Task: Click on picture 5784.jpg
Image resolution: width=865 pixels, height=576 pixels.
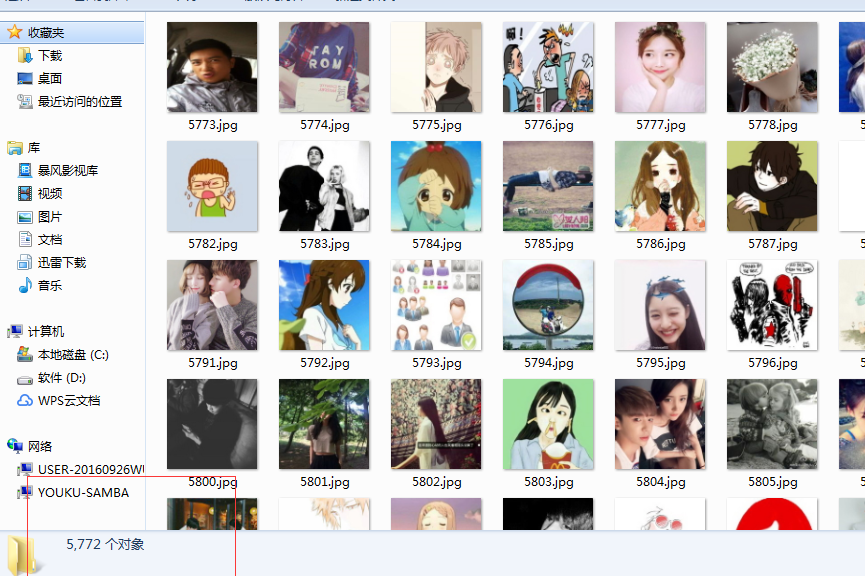Action: (x=436, y=186)
